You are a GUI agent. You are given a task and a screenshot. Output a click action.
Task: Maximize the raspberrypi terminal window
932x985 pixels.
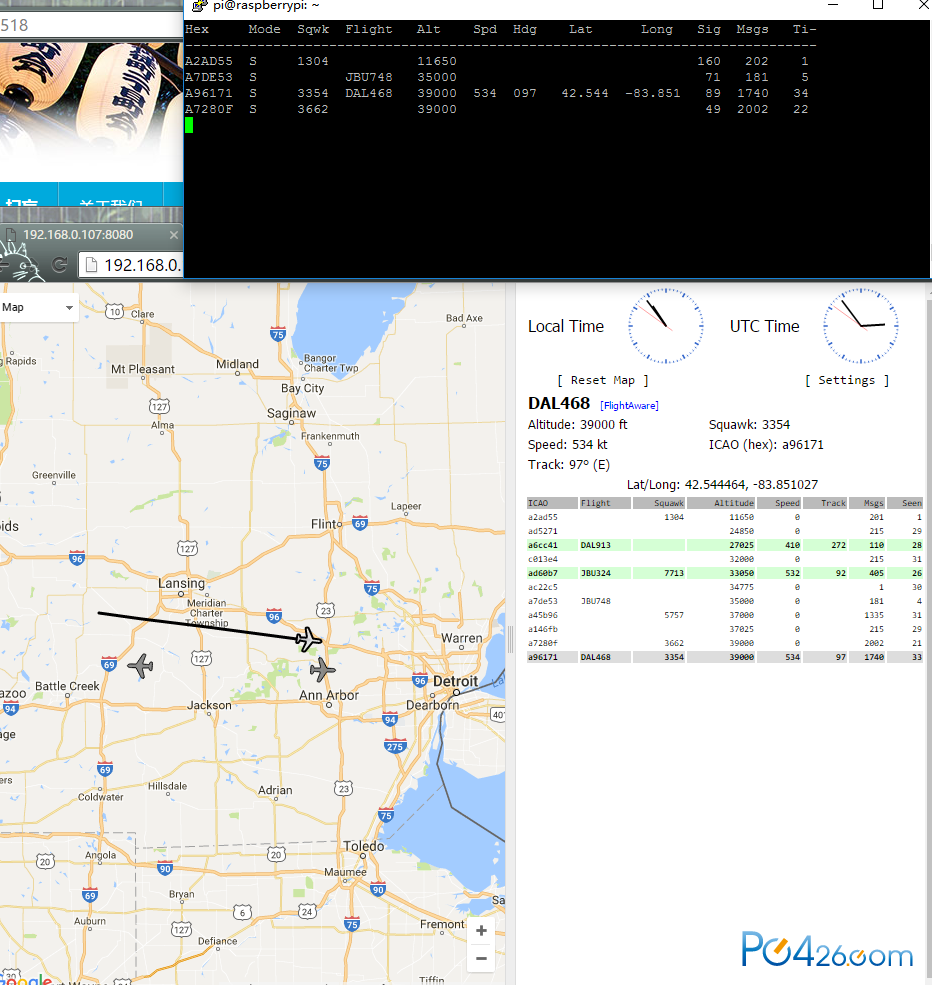click(877, 5)
